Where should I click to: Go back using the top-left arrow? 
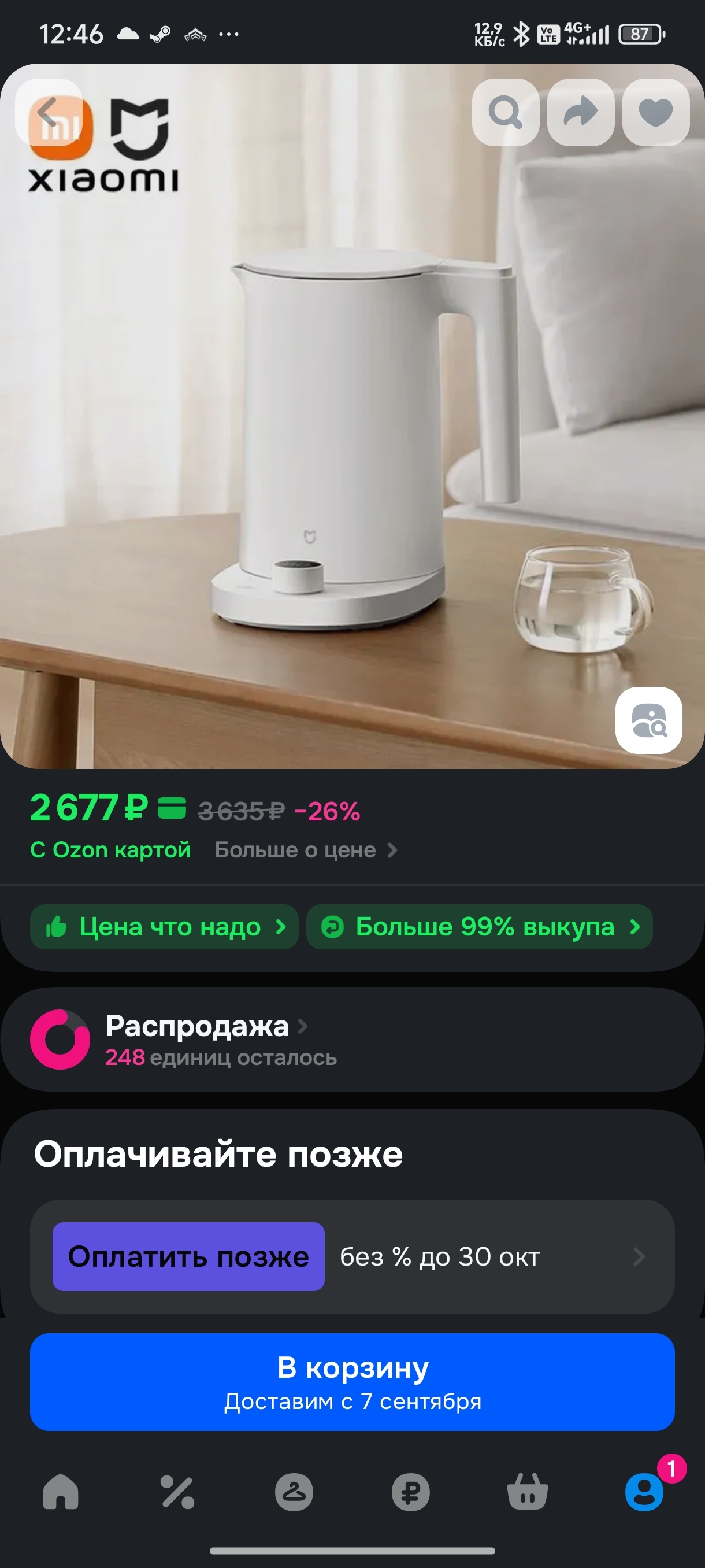click(48, 112)
